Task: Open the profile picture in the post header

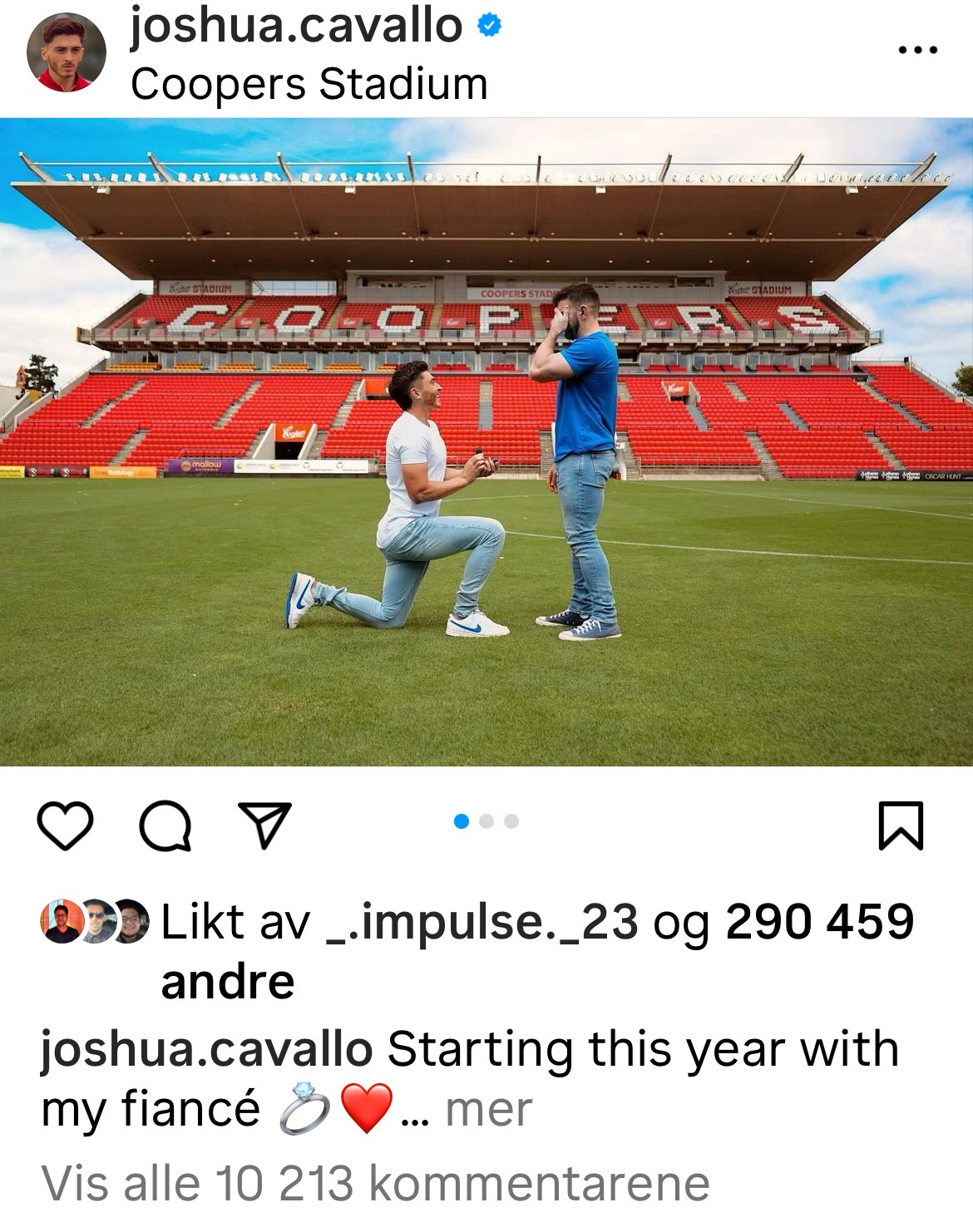Action: (x=67, y=52)
